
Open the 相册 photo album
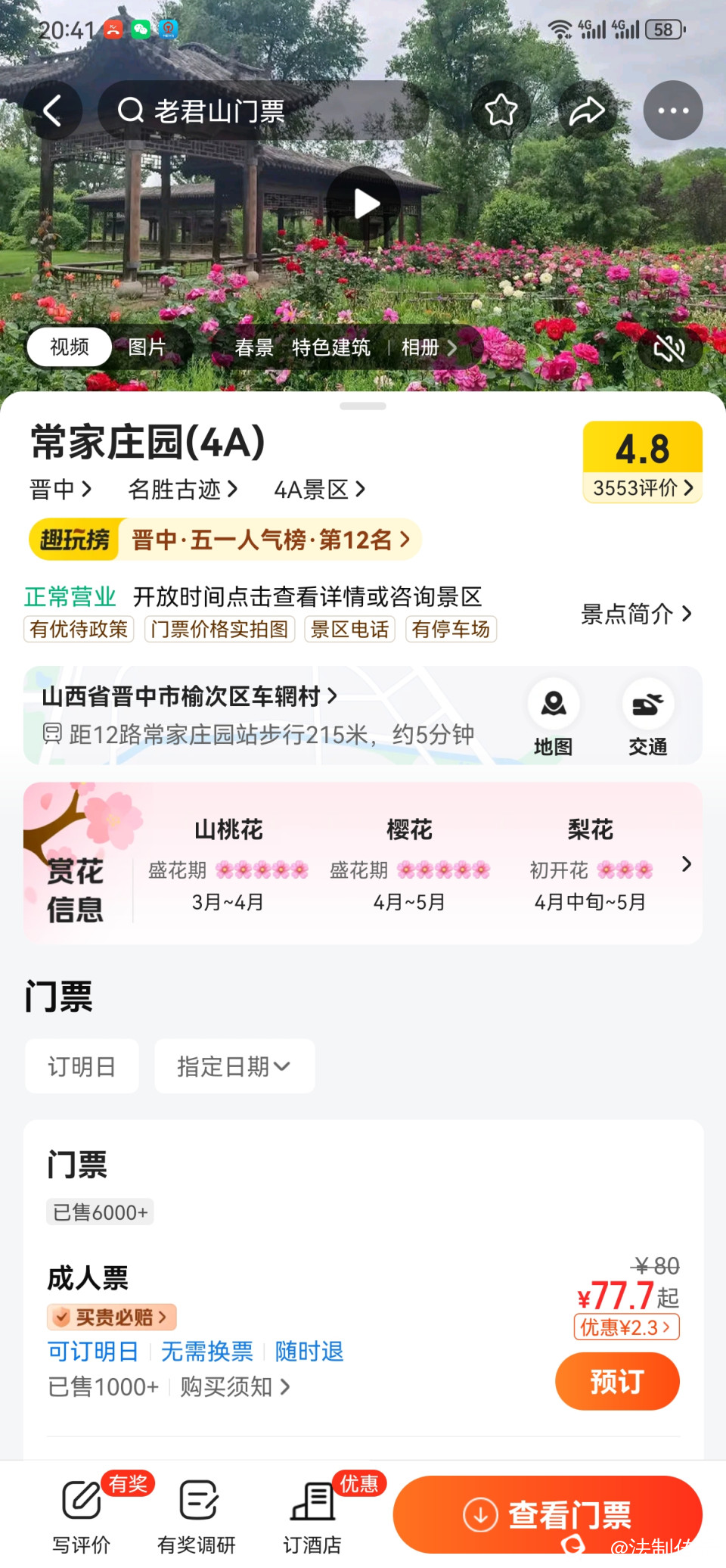[428, 347]
